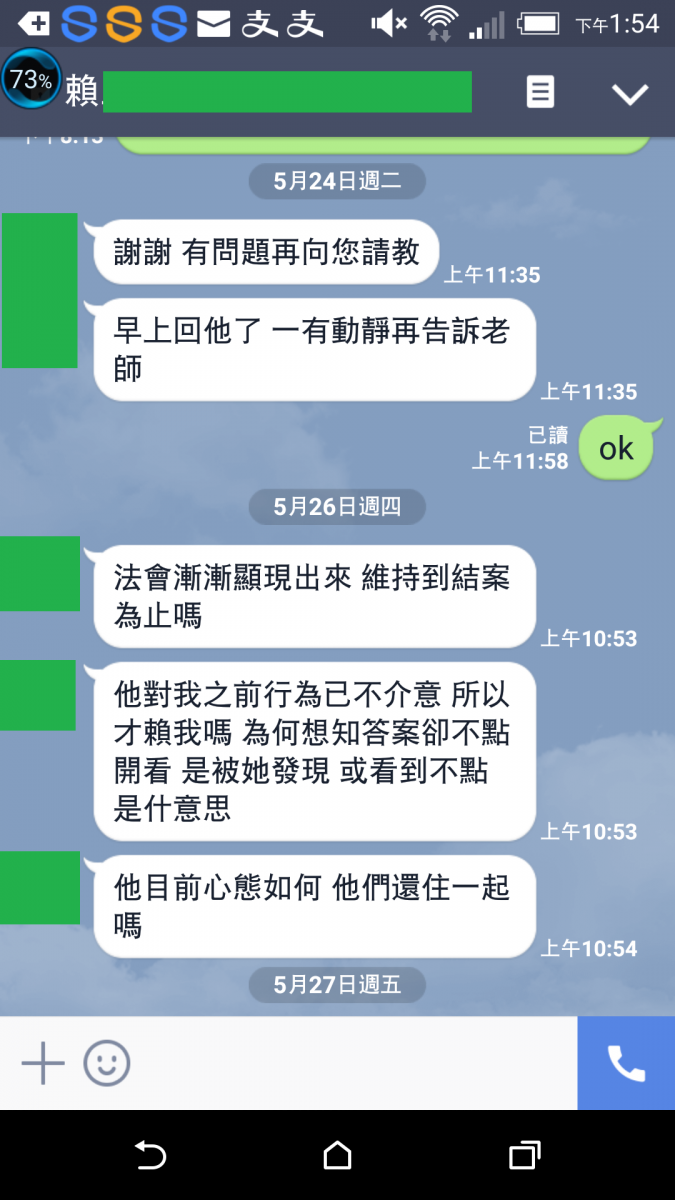
Task: Tap the 73% floating booster bubble
Action: 31,79
